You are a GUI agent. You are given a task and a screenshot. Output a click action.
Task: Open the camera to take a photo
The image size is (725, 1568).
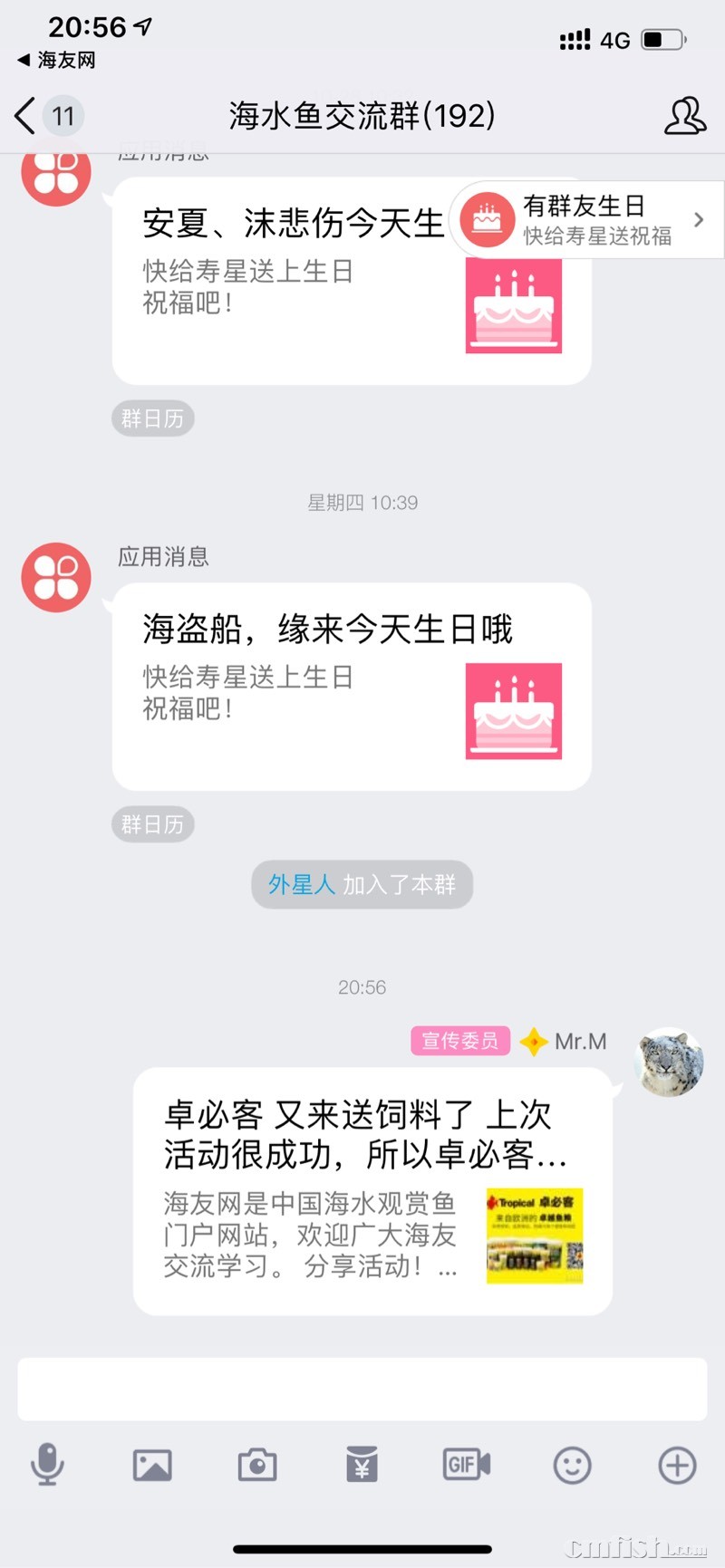pos(257,1465)
